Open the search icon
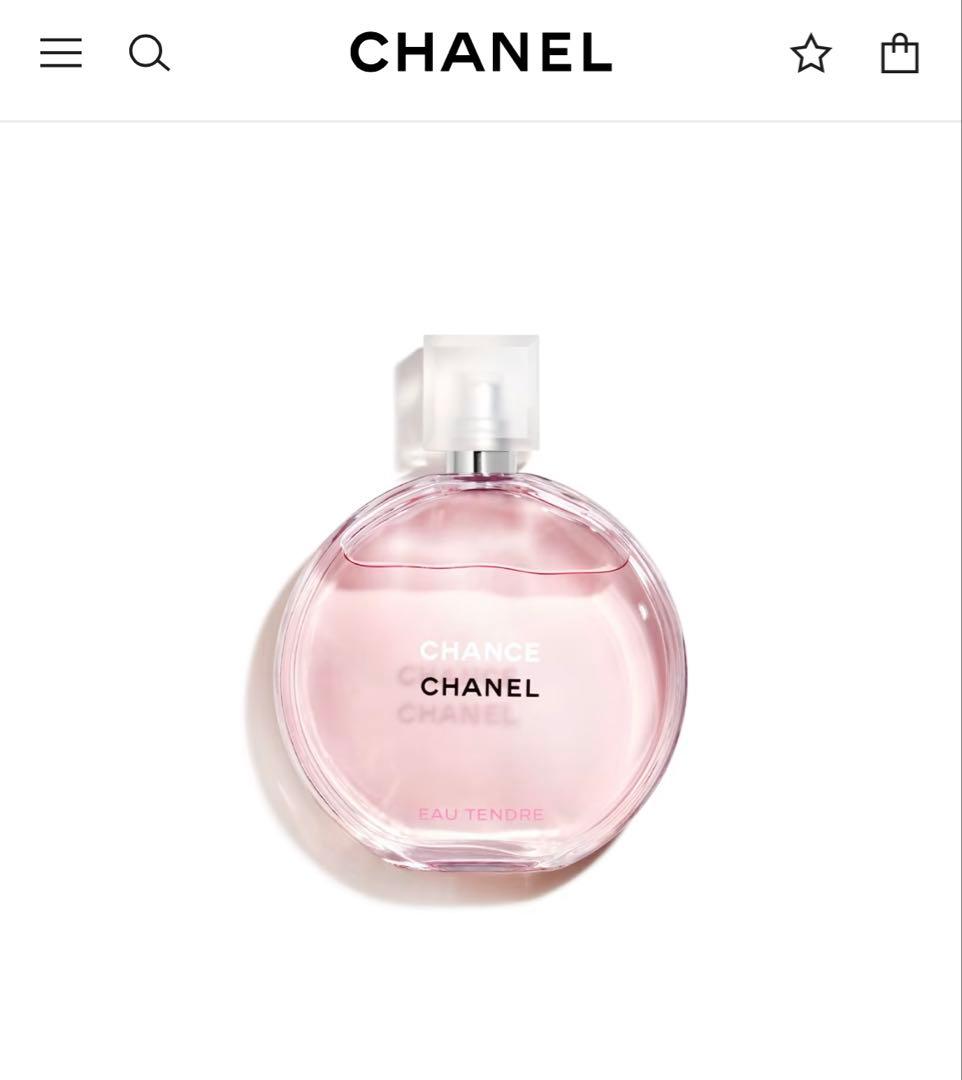The width and height of the screenshot is (962, 1080). click(x=149, y=53)
